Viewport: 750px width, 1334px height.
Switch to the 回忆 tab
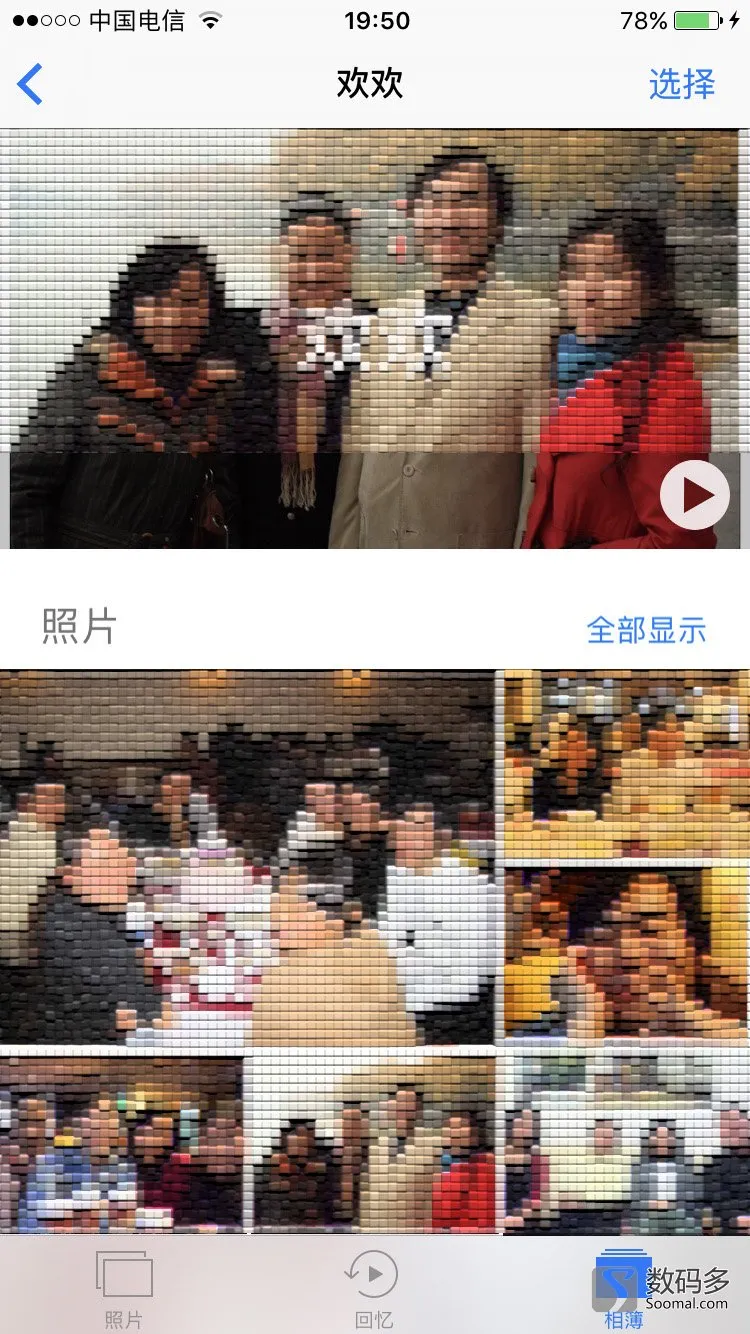tap(374, 1288)
